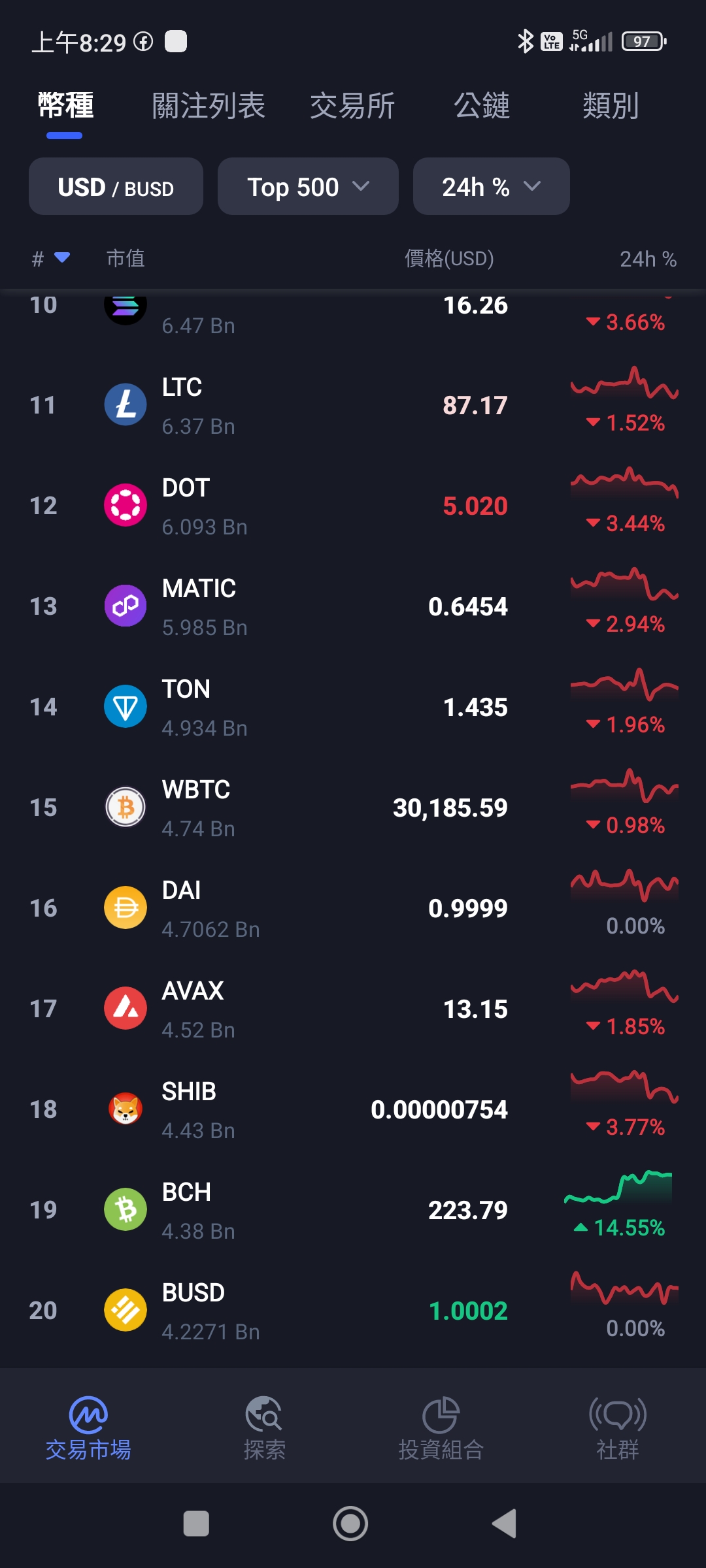Switch to the 關注列表 tab
Viewport: 706px width, 1568px height.
coord(209,106)
